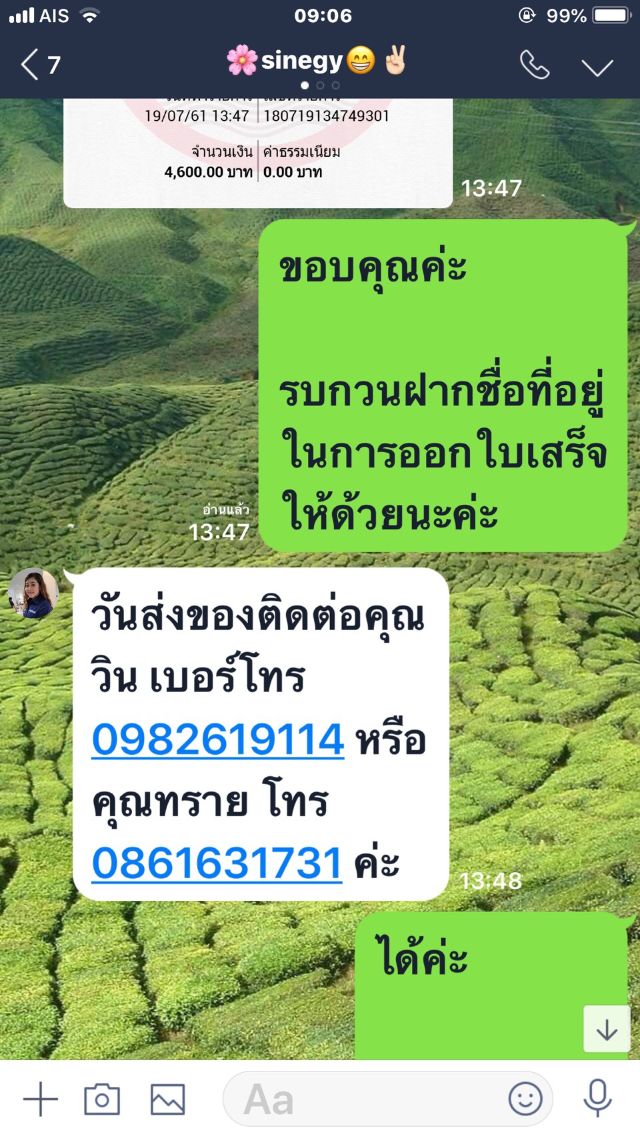Jump to latest message with down arrow
This screenshot has width=640, height=1136.
click(x=606, y=1029)
